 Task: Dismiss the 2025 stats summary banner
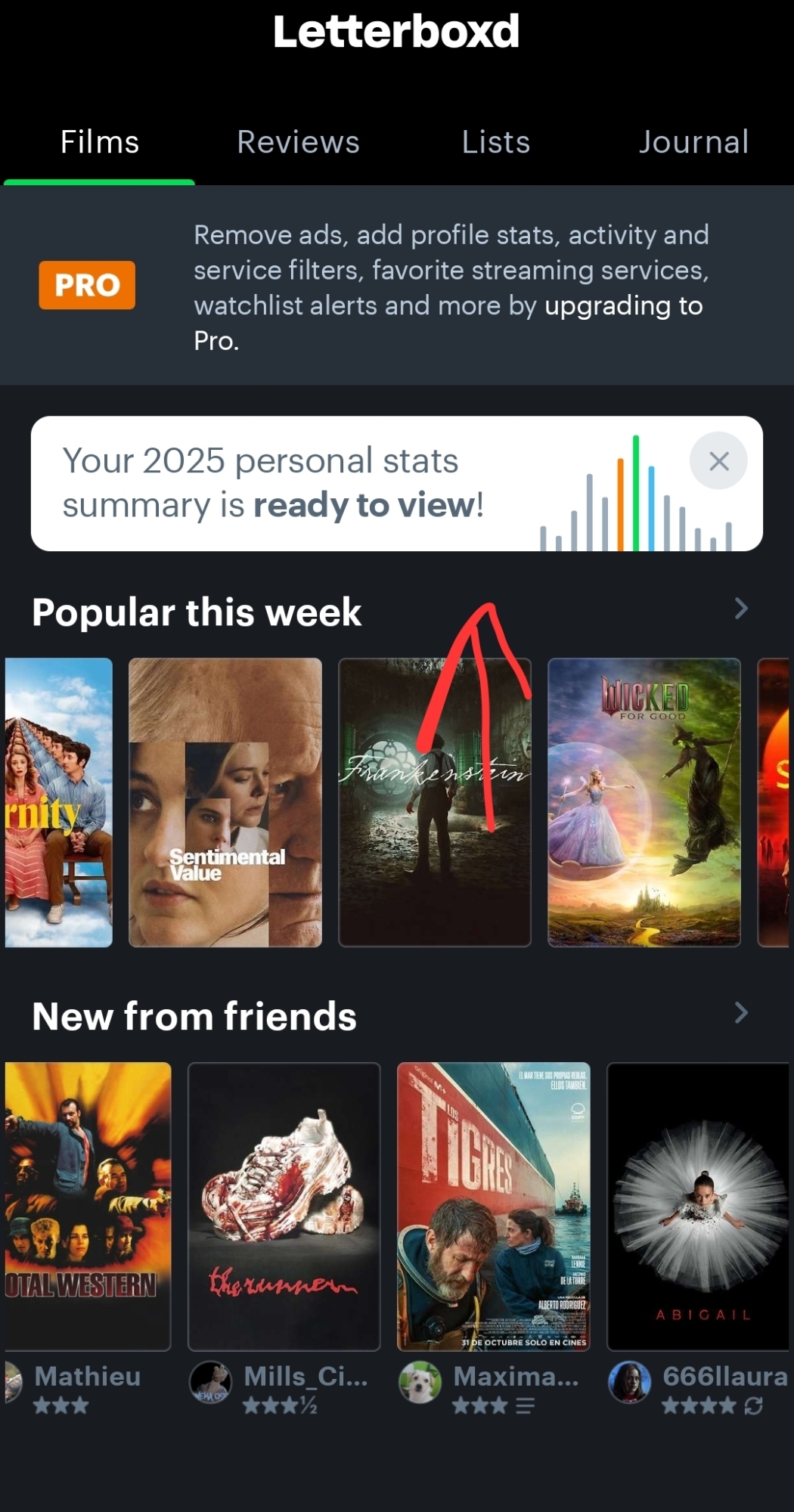pos(718,460)
